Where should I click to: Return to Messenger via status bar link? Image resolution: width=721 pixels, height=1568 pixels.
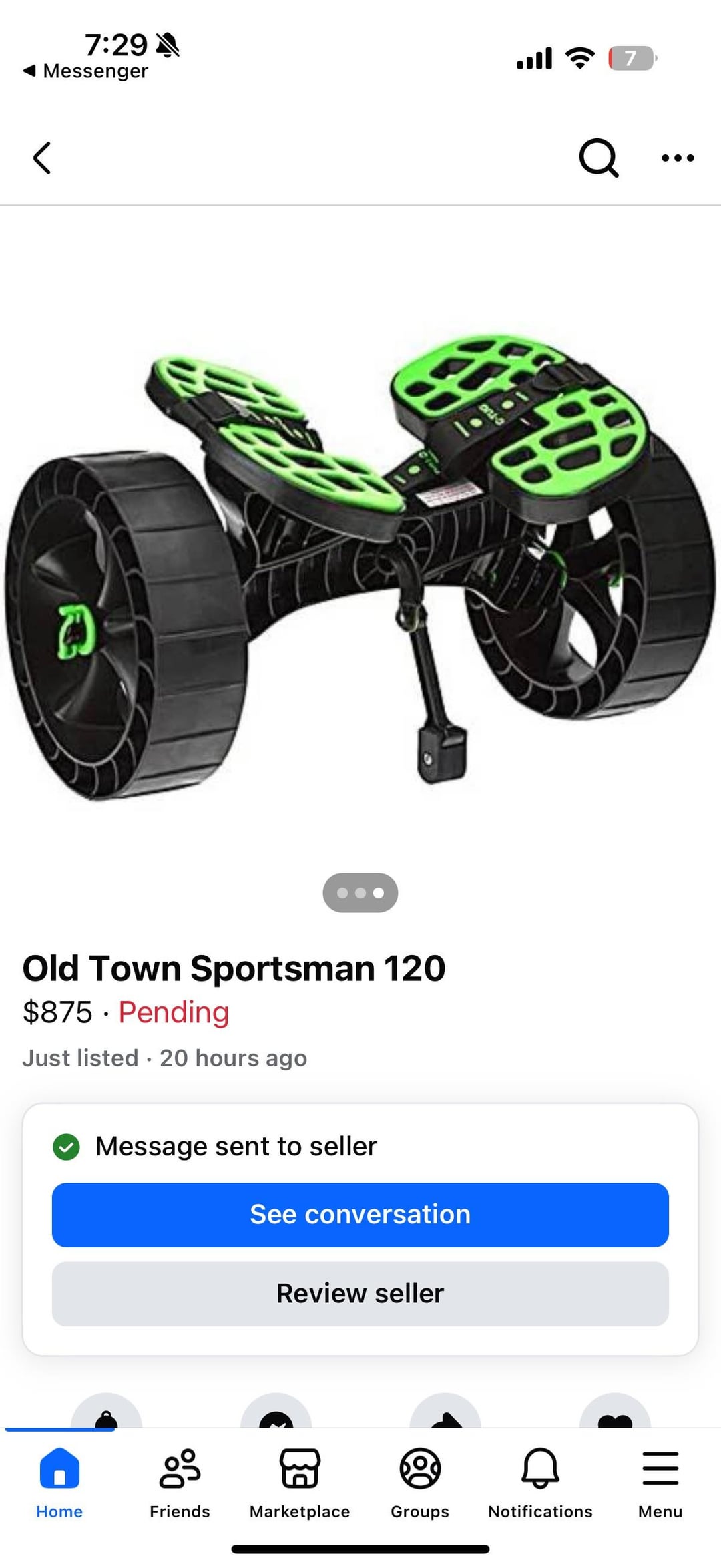click(85, 71)
